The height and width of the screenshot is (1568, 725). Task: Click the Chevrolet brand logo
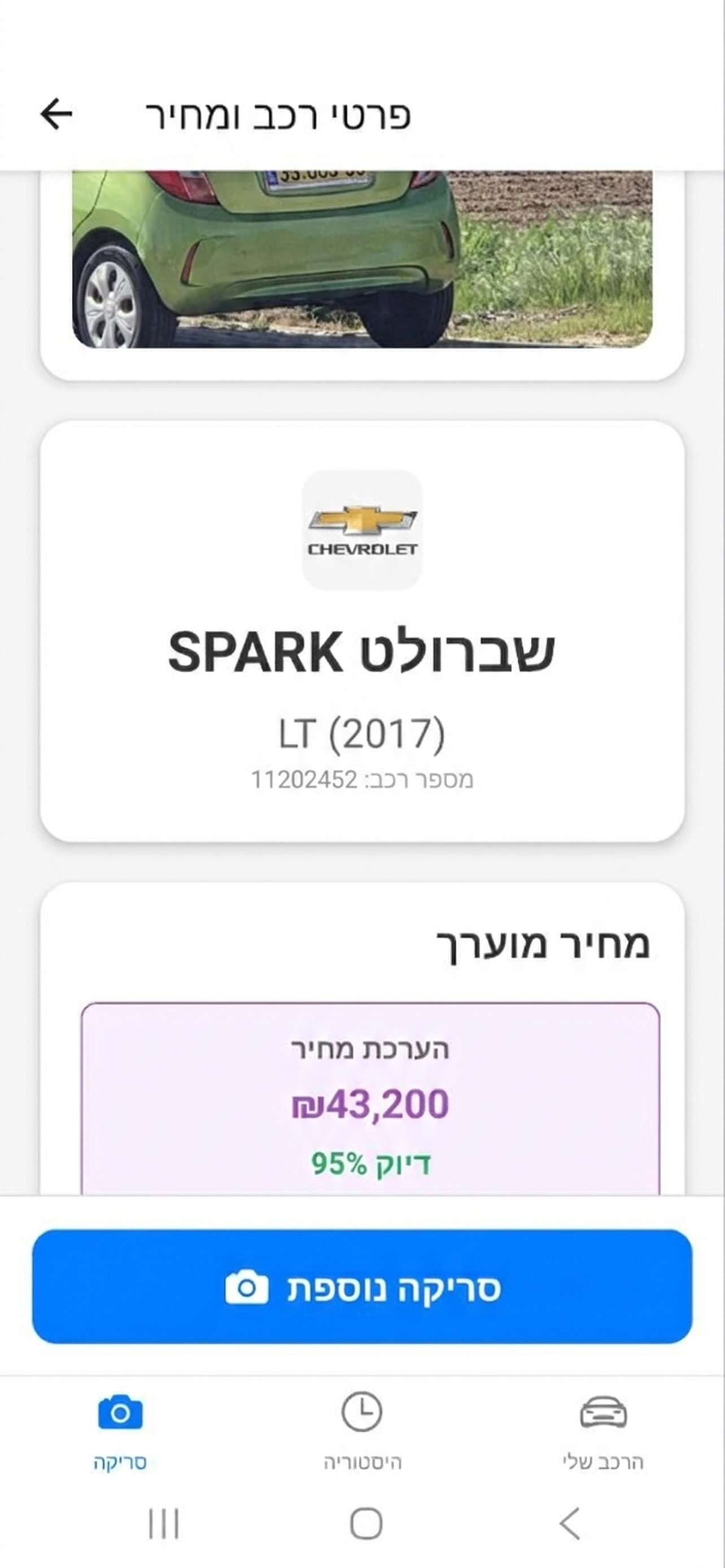(x=362, y=528)
